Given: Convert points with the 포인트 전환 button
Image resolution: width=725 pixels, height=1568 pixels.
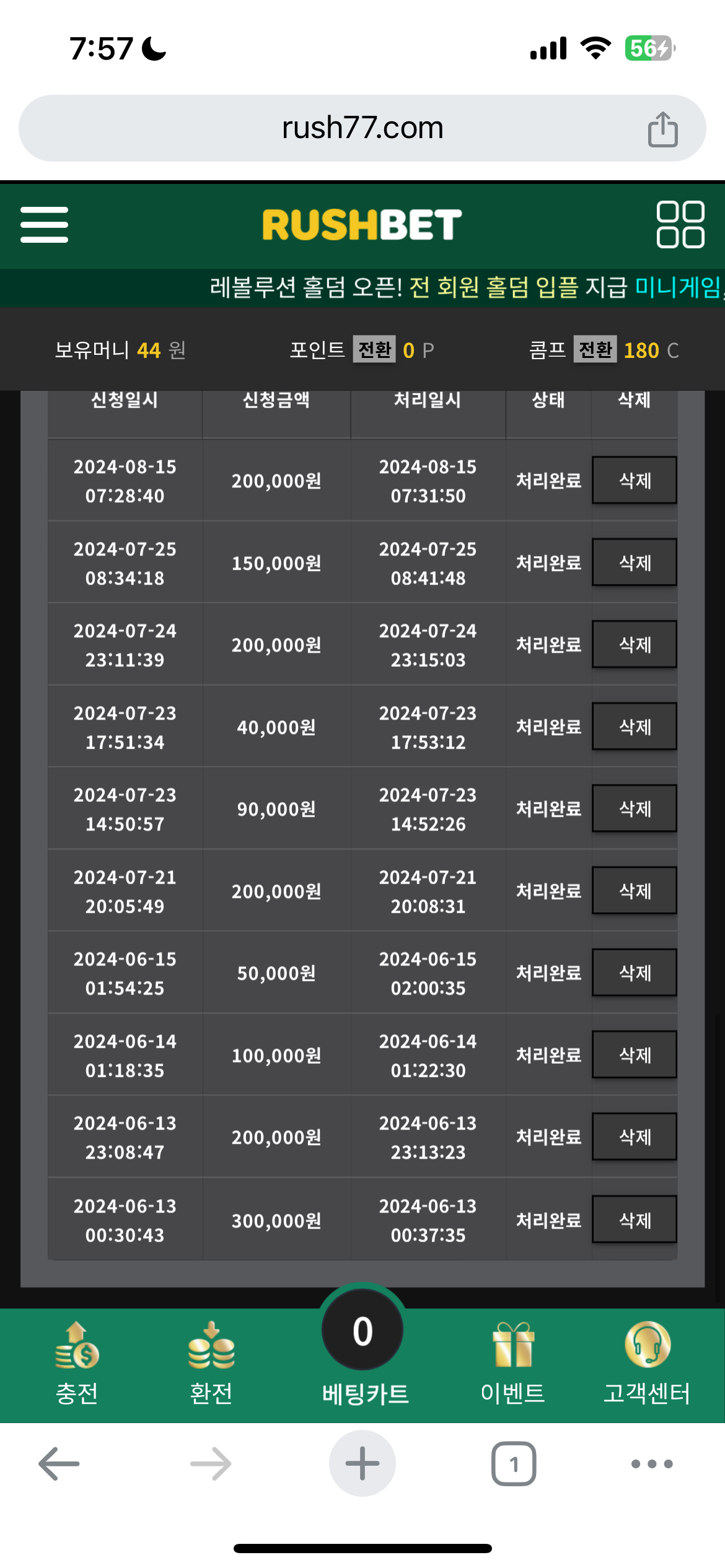Looking at the screenshot, I should [x=374, y=350].
